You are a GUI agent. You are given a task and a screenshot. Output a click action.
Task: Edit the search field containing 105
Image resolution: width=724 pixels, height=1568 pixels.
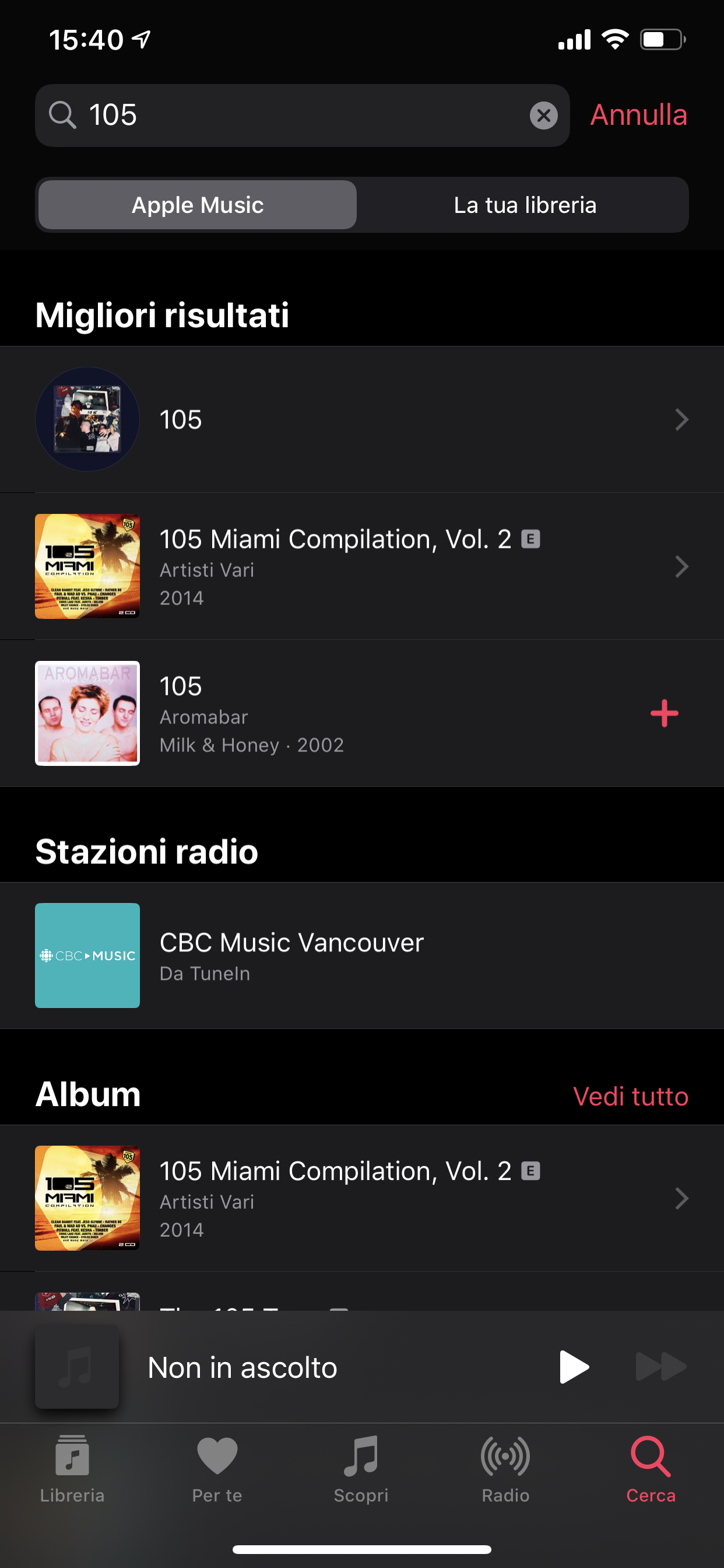[x=302, y=115]
